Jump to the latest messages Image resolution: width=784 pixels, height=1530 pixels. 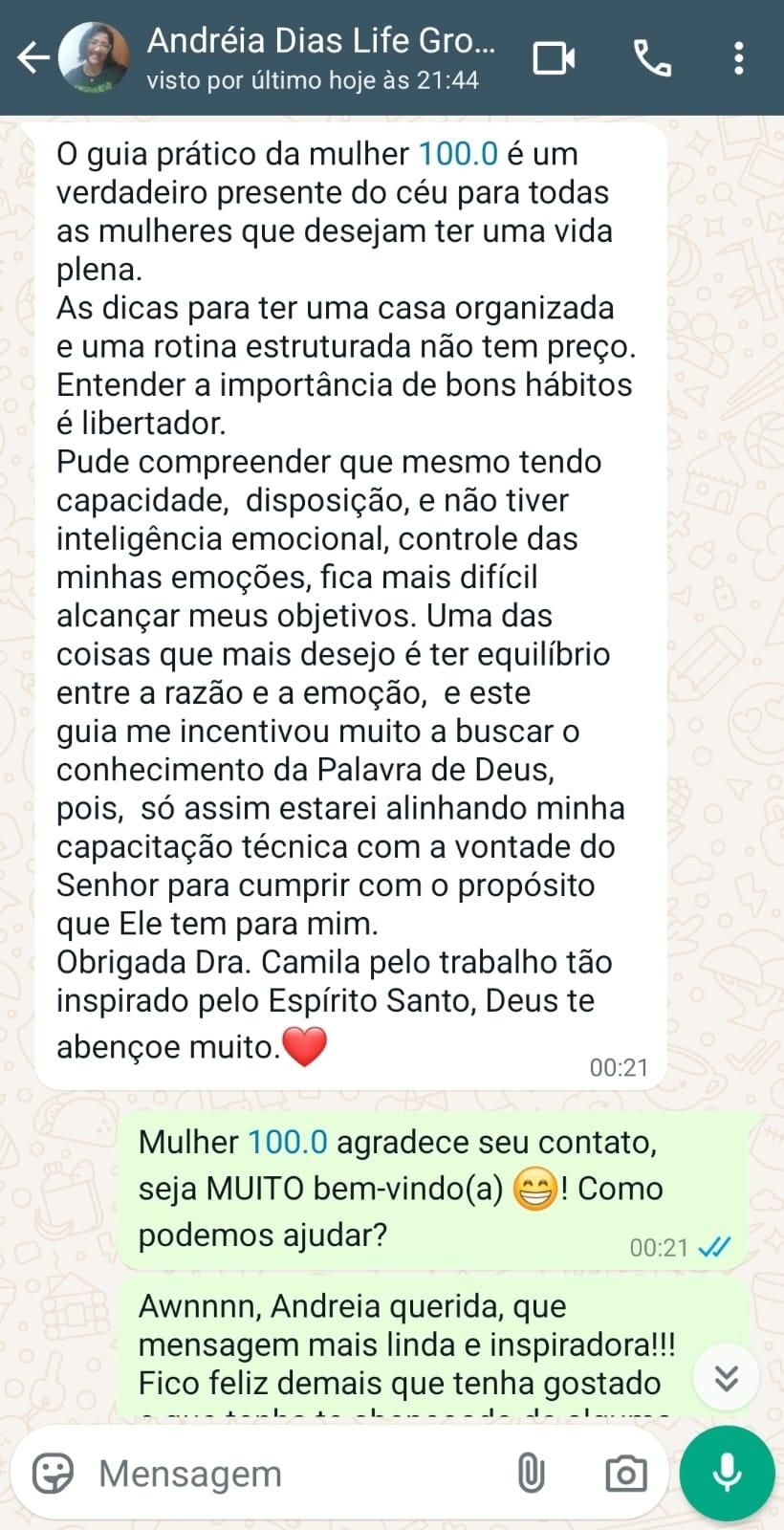[x=727, y=1377]
